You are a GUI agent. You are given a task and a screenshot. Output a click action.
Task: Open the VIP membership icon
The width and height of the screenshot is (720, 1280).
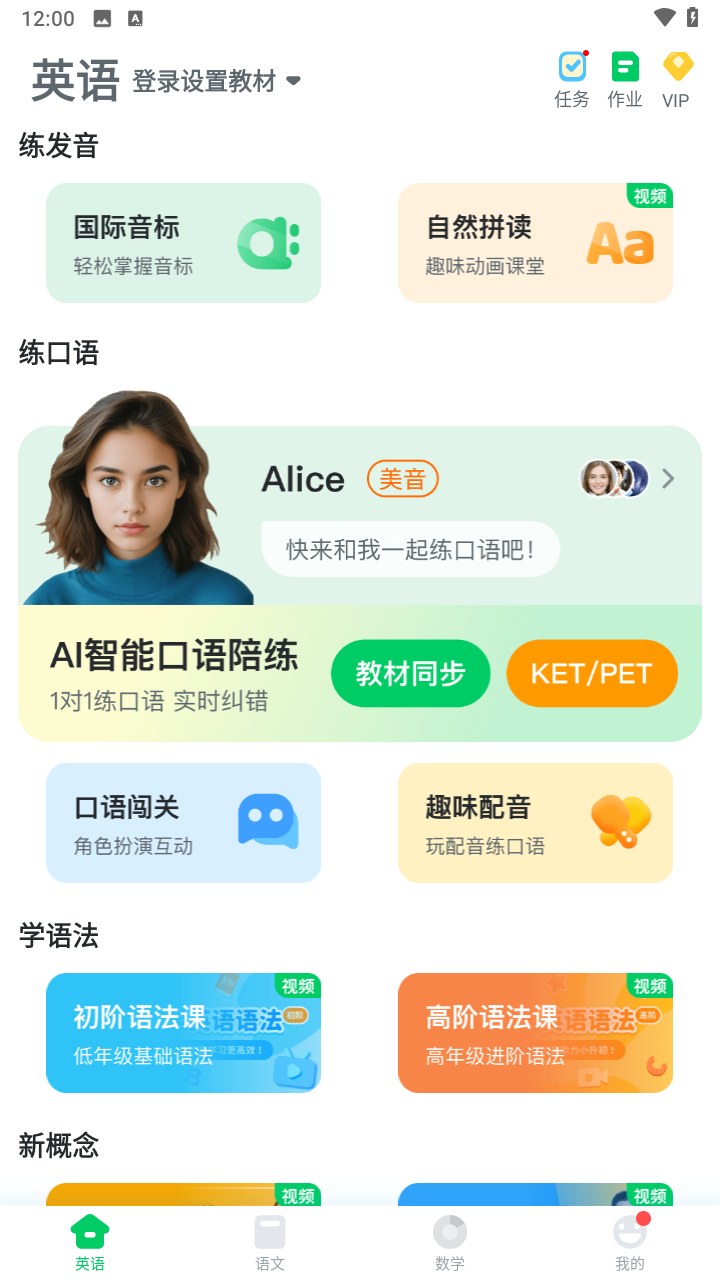(677, 79)
